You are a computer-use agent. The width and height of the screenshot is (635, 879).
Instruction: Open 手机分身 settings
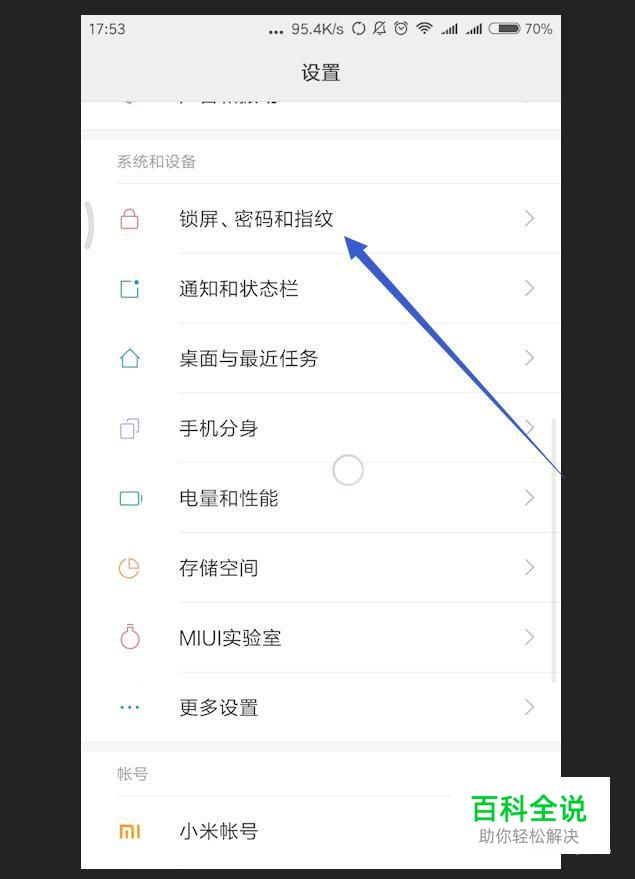tap(219, 428)
